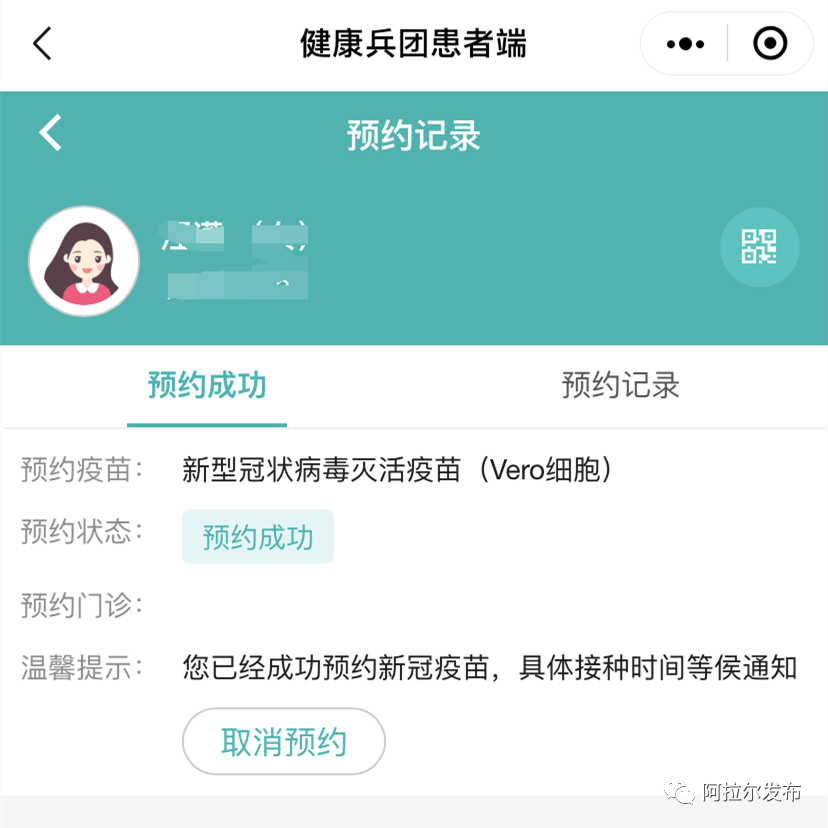Tap the back arrow beside 预约记录 title
The width and height of the screenshot is (828, 828).
coord(50,133)
